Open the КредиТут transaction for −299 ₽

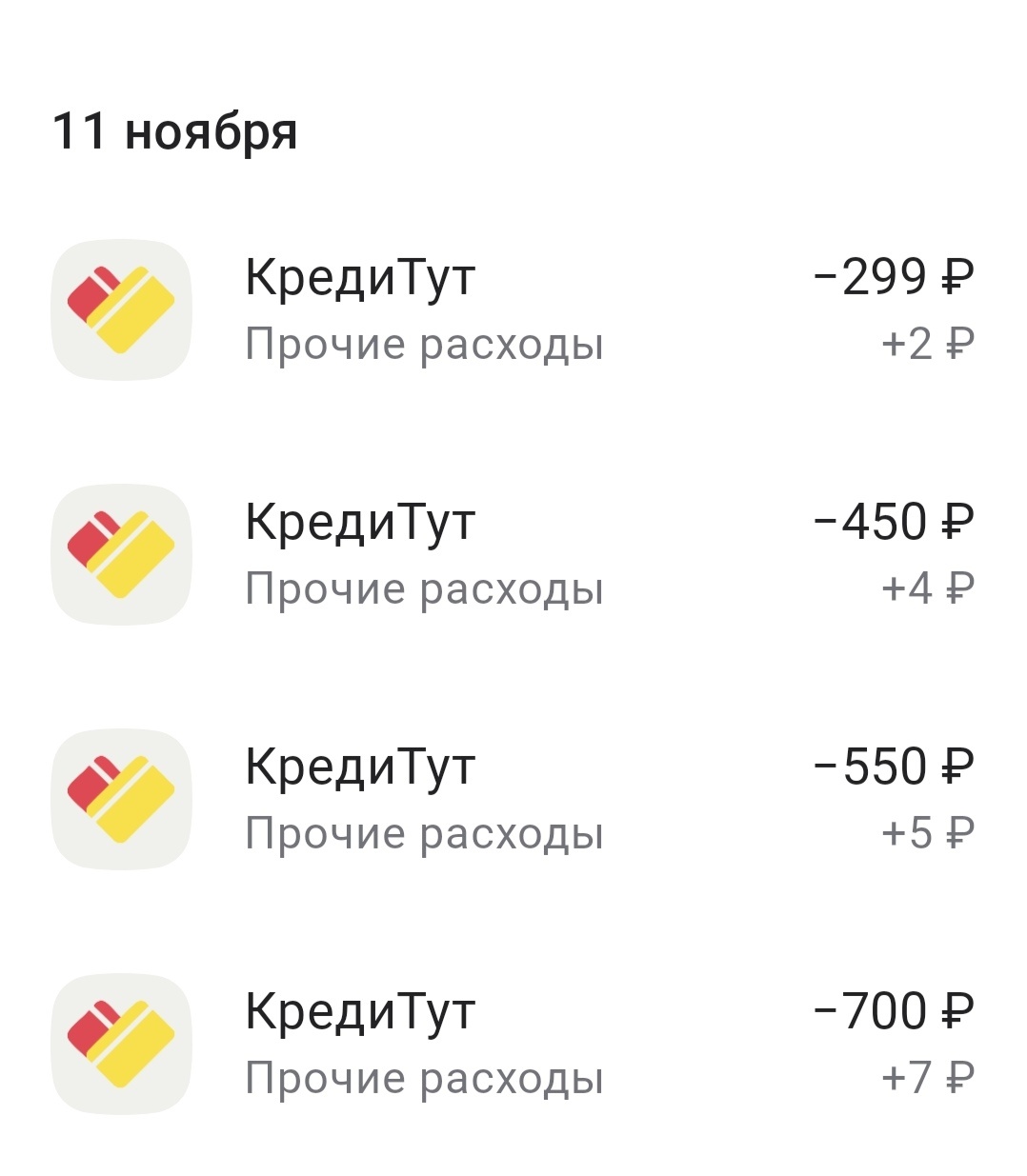(x=513, y=309)
